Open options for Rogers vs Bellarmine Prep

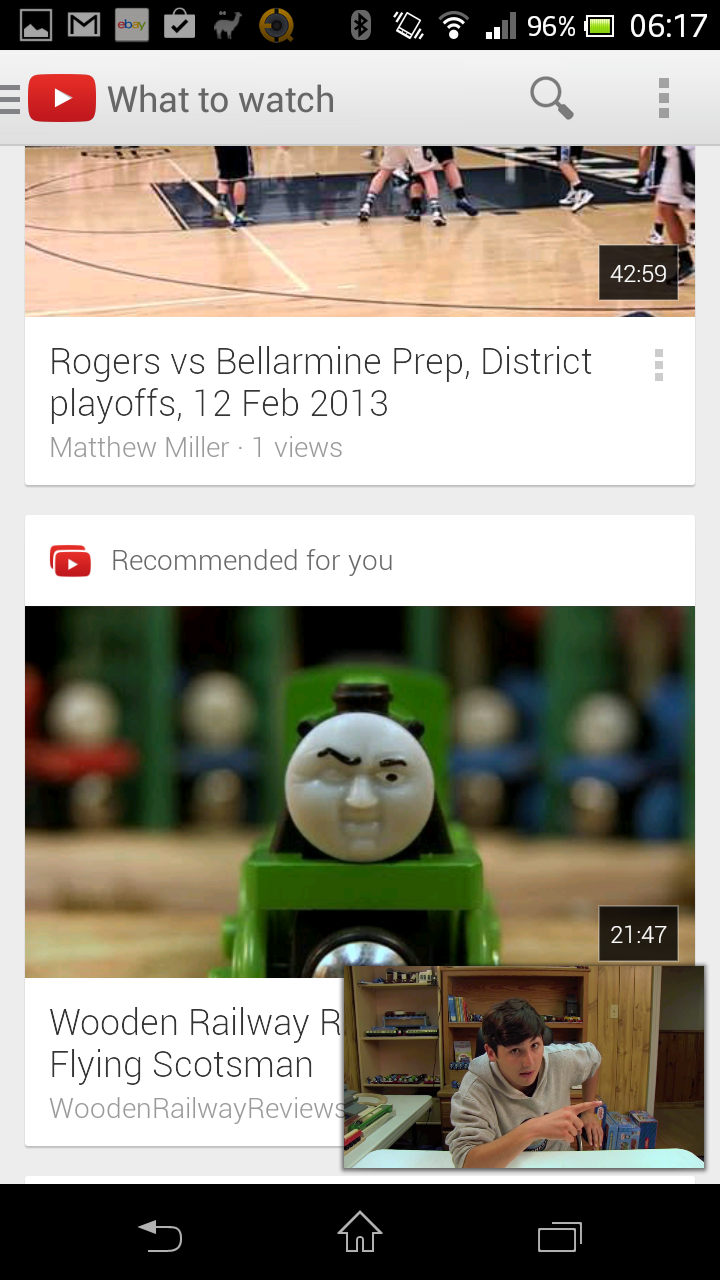[x=658, y=365]
